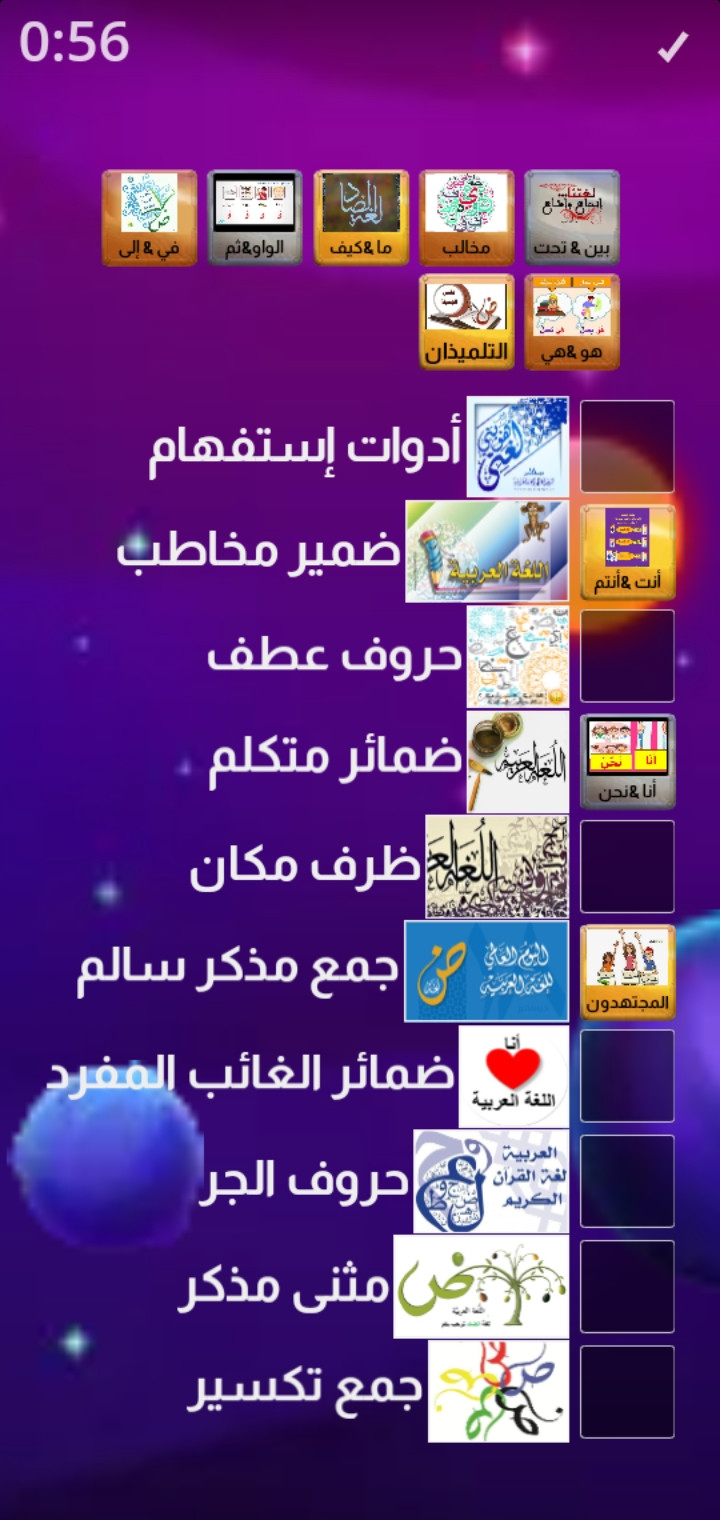
Task: Select the في & إلى tile
Action: point(150,217)
